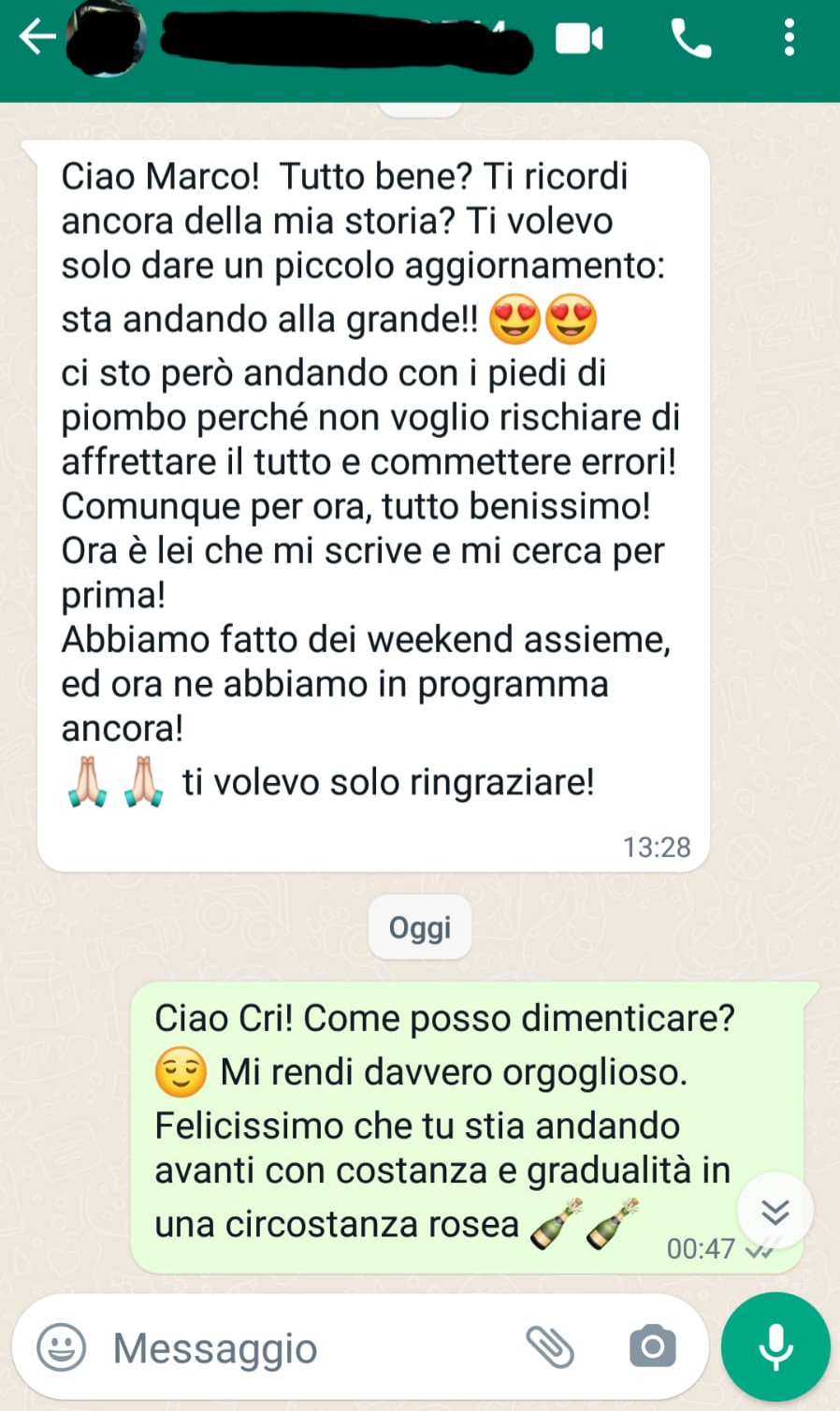Open the camera from the message bar
The width and height of the screenshot is (840, 1411).
[652, 1347]
